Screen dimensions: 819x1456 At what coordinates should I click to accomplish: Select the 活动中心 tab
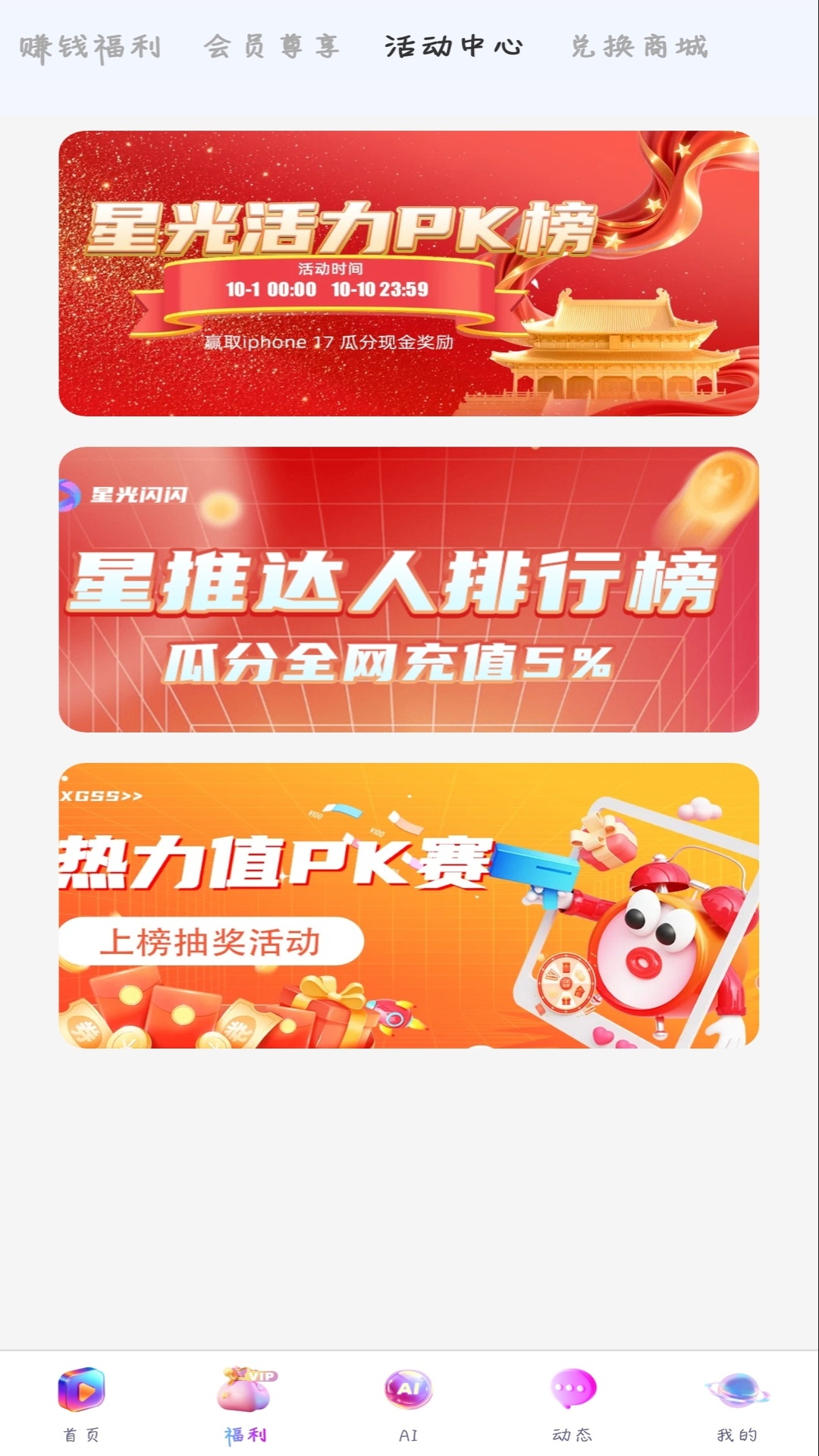pos(453,47)
